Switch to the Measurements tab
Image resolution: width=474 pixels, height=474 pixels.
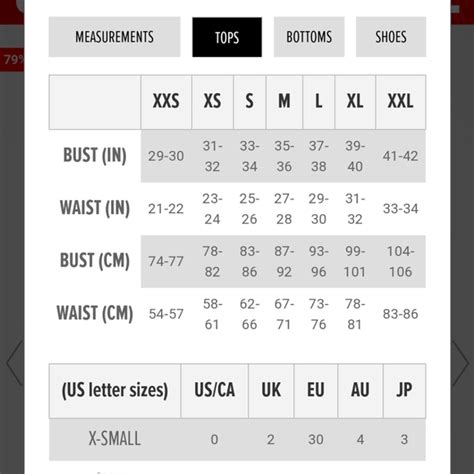point(114,37)
